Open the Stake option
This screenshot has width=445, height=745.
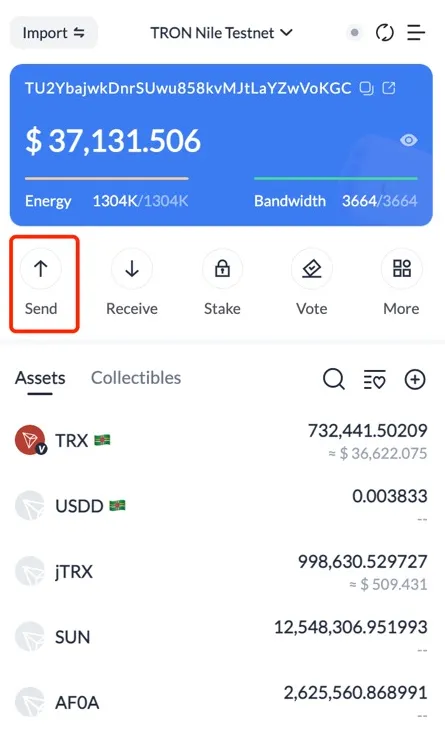point(222,283)
